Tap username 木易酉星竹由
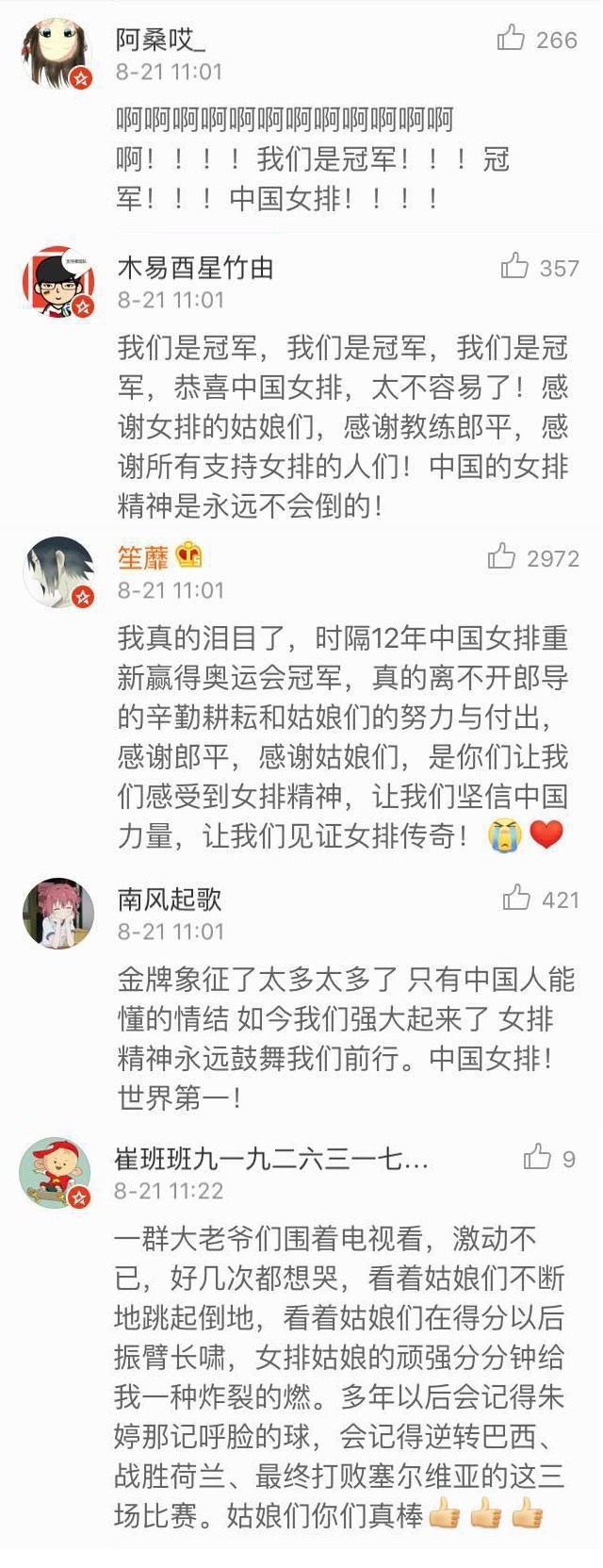This screenshot has height=1568, width=603. 195,268
